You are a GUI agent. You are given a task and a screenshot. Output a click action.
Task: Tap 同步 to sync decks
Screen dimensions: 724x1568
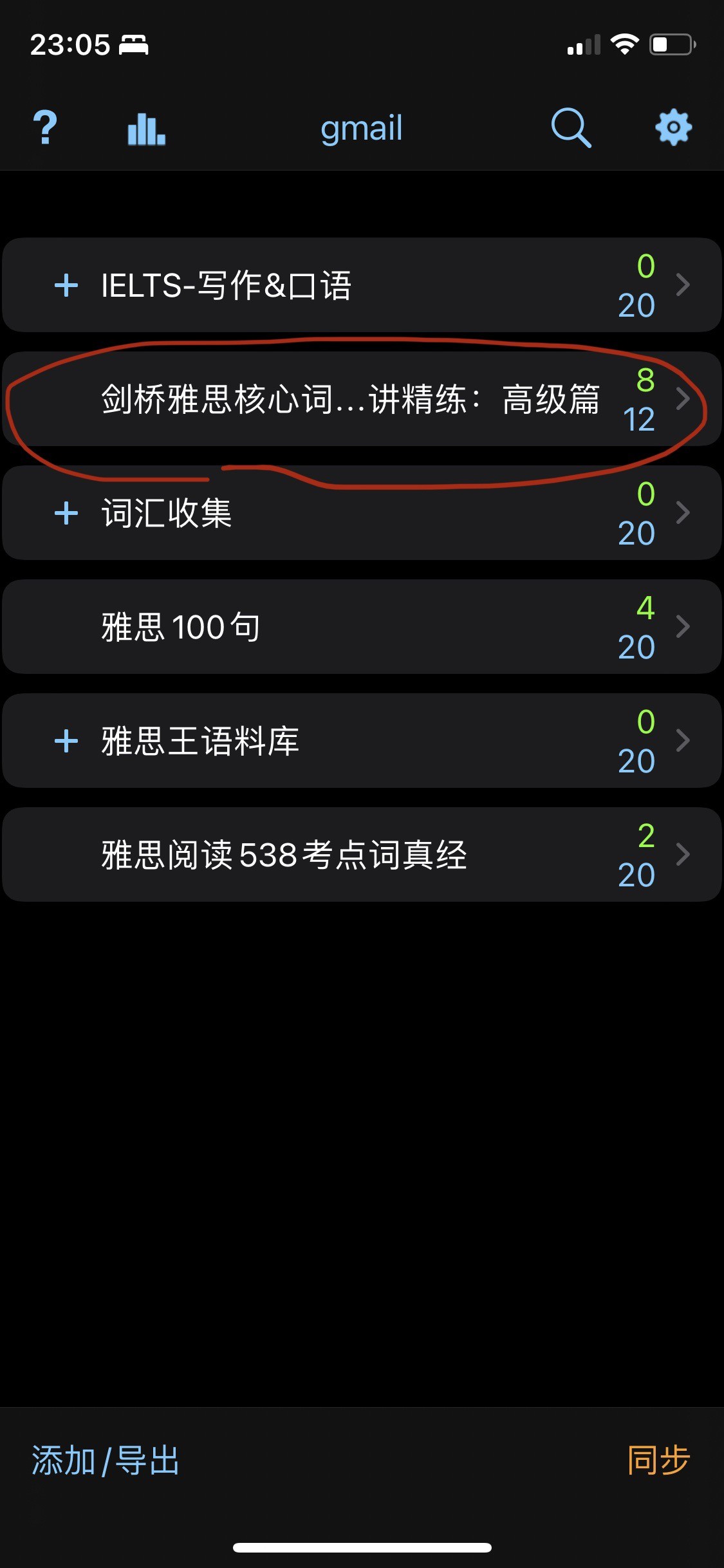tap(658, 1460)
